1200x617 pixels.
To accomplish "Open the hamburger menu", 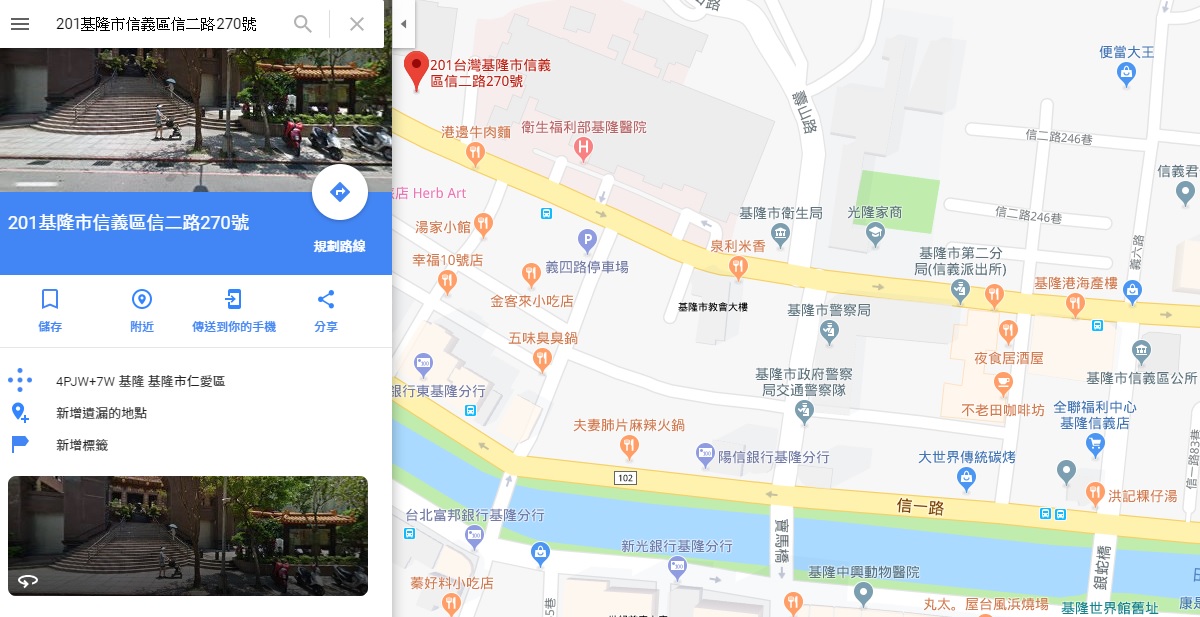I will click(x=20, y=24).
